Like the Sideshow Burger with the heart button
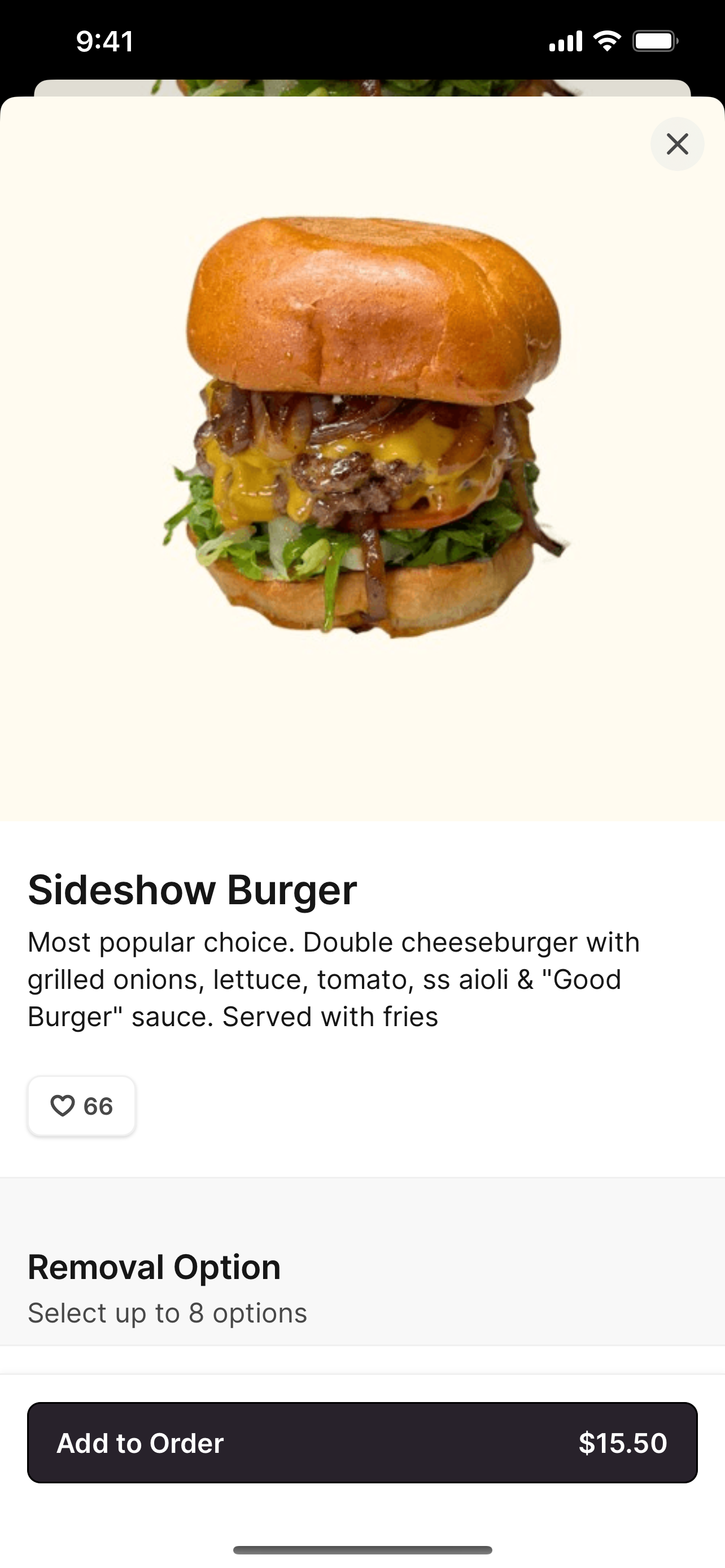 81,1106
